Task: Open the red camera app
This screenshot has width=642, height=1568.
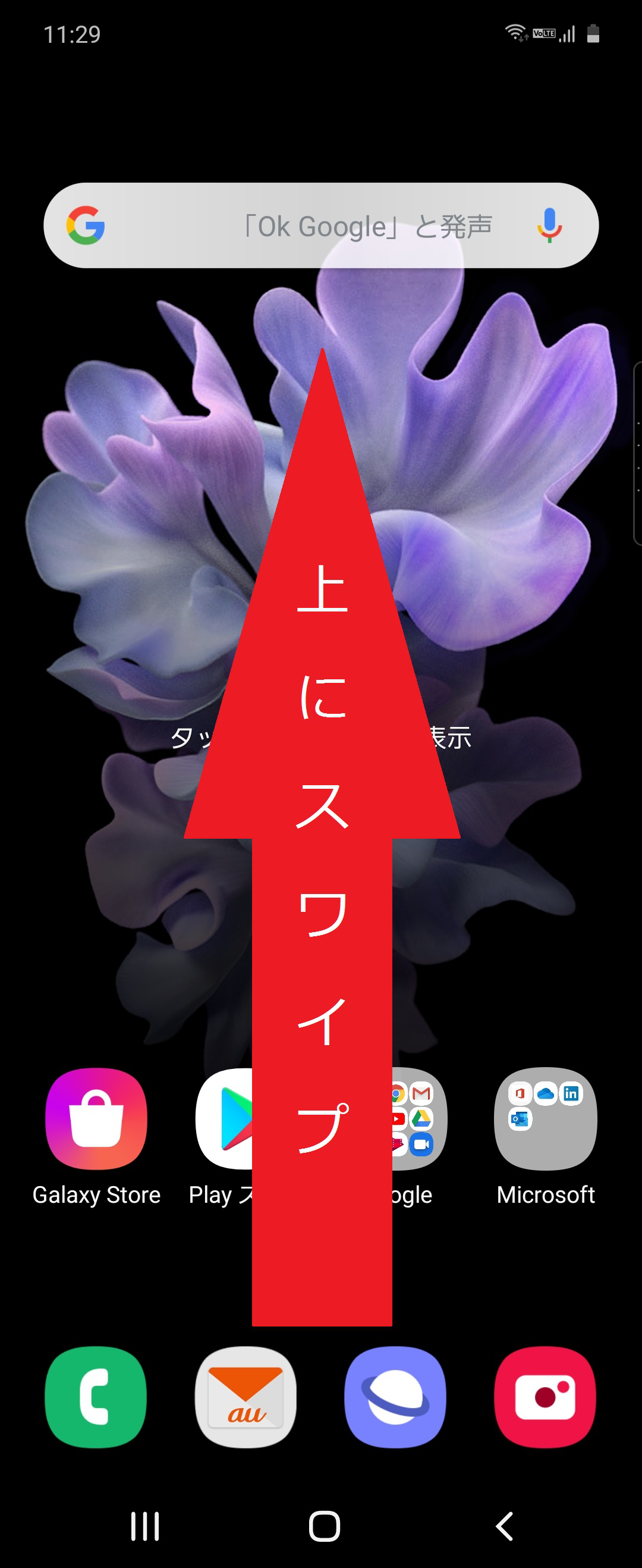Action: pos(545,1397)
